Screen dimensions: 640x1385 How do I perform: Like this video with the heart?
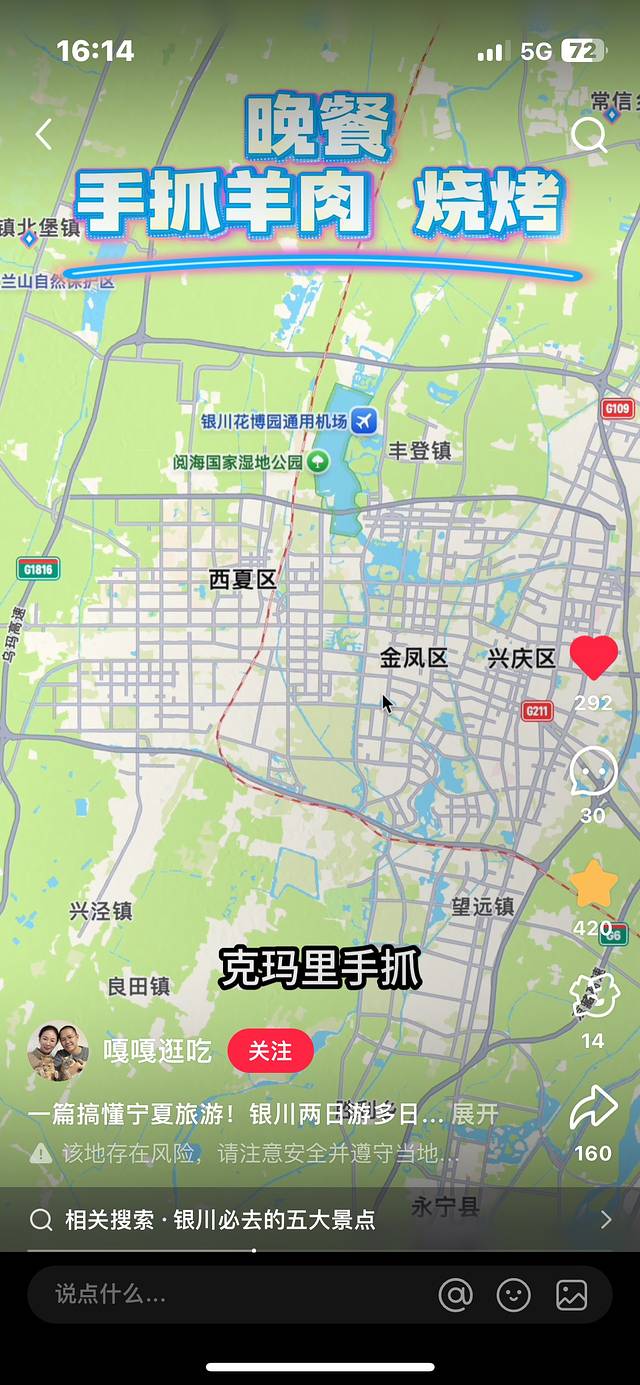(594, 658)
